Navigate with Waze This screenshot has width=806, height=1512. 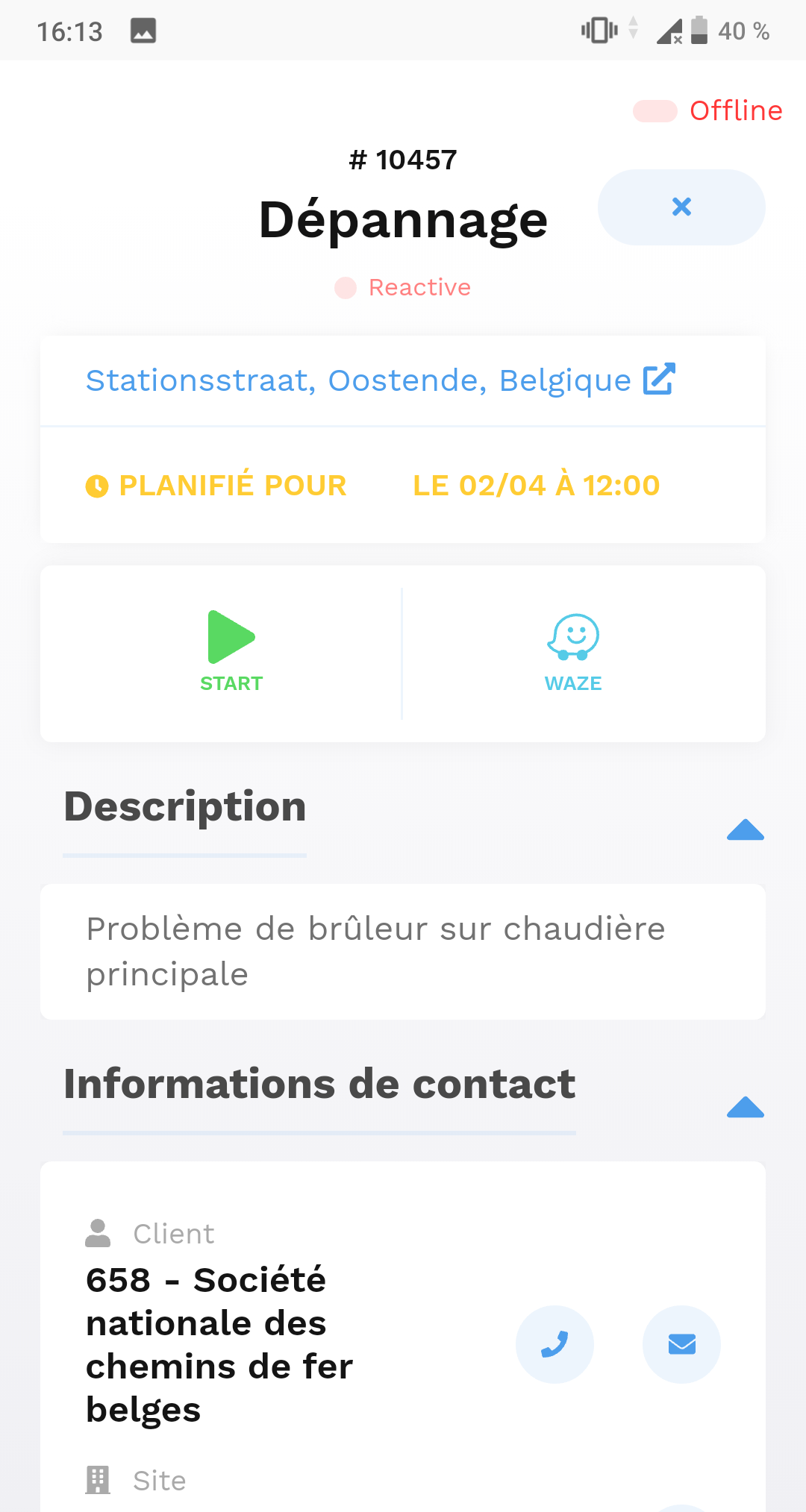(573, 650)
